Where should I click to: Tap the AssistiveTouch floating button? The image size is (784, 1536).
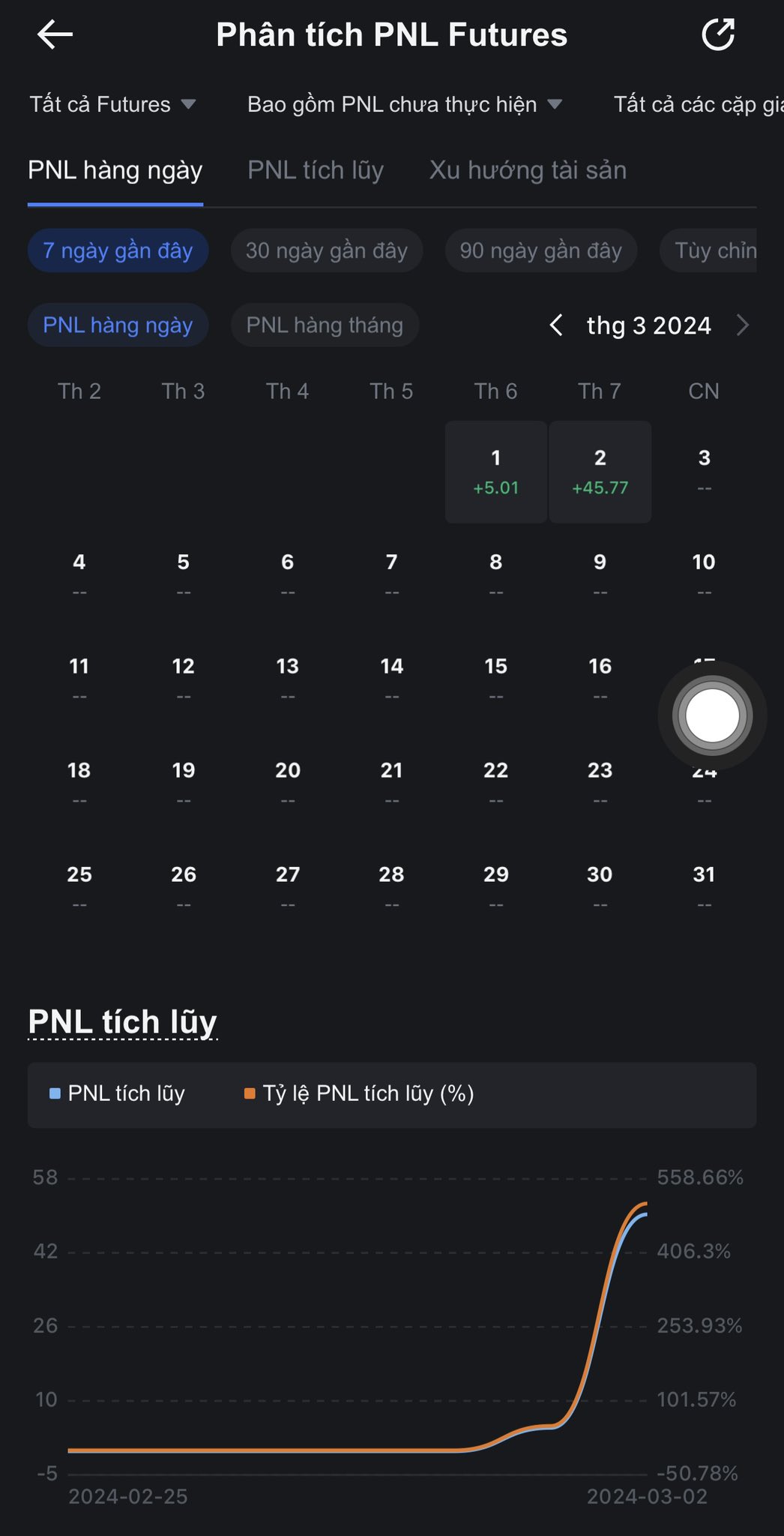(712, 715)
